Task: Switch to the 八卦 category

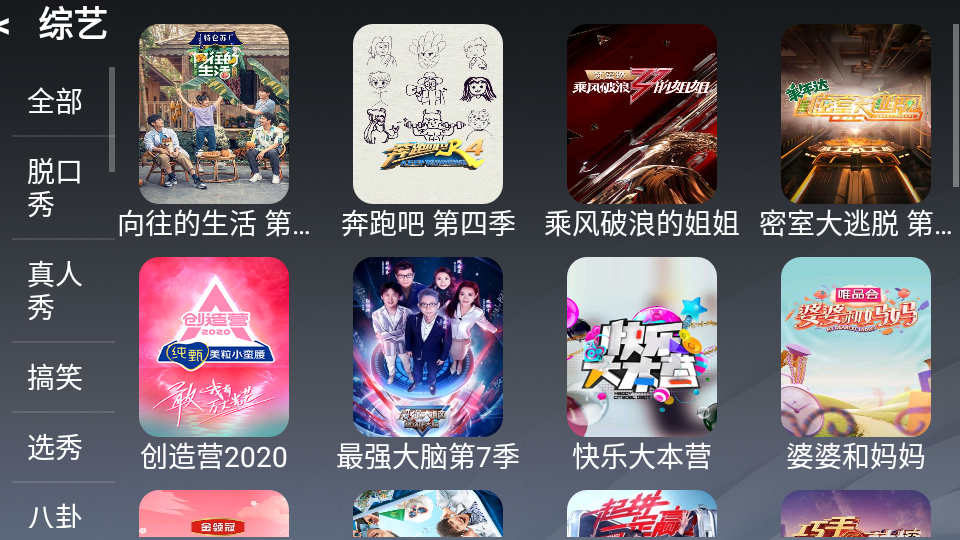Action: click(x=56, y=515)
